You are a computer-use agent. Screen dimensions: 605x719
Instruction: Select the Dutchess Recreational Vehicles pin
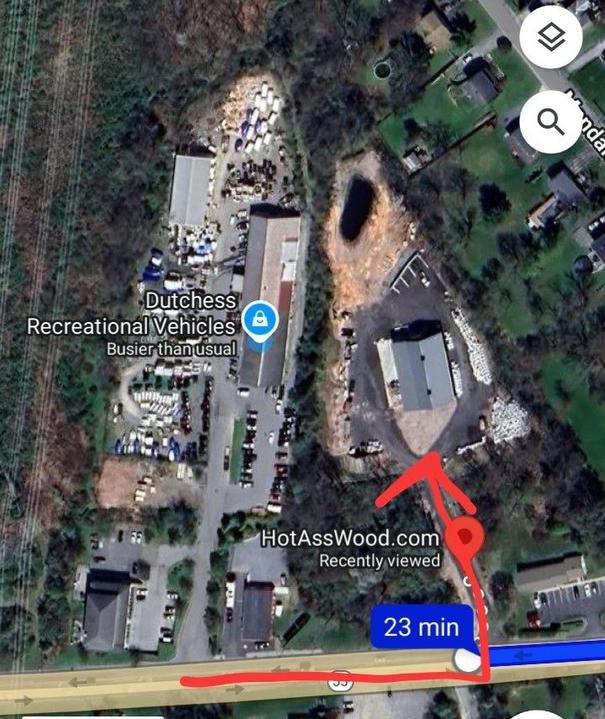pyautogui.click(x=260, y=322)
